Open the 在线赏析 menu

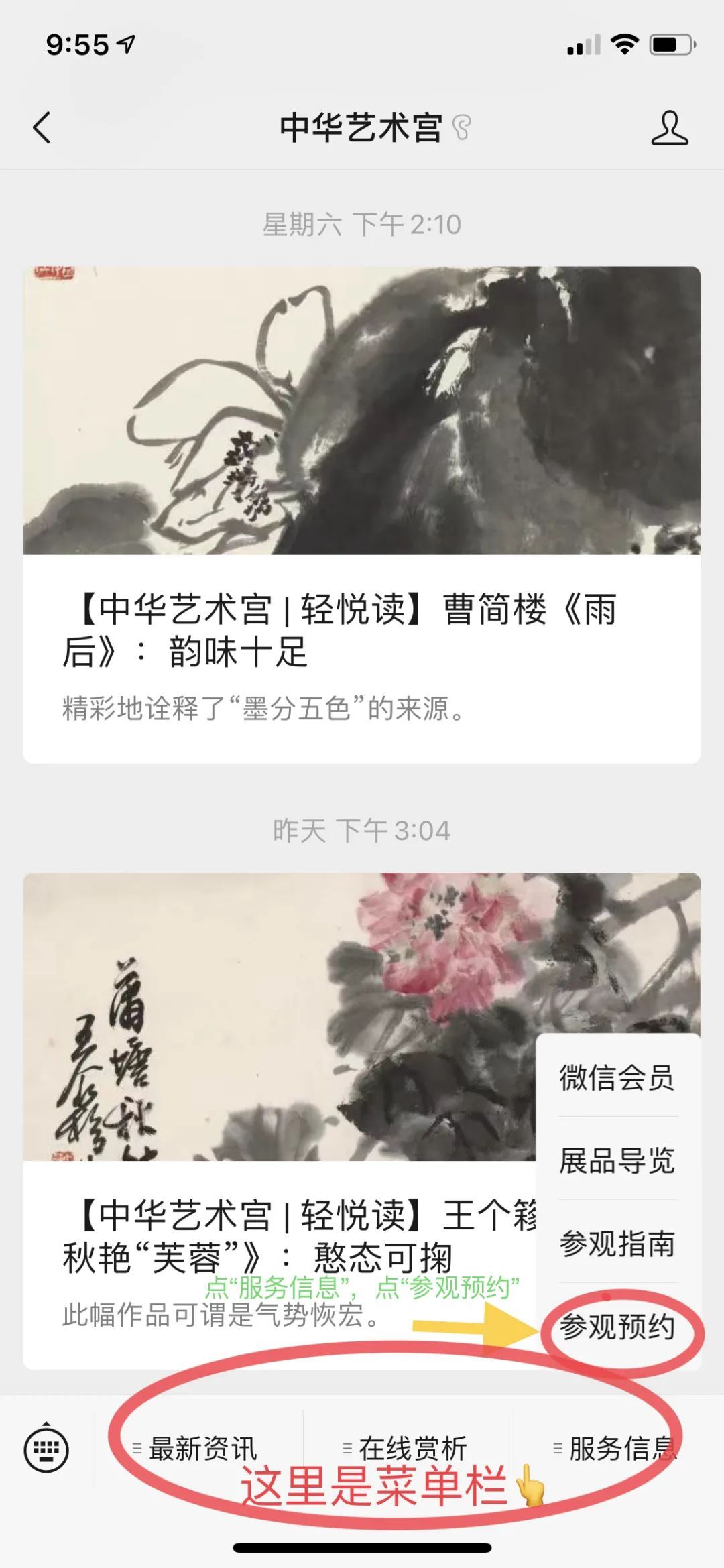[x=408, y=1449]
